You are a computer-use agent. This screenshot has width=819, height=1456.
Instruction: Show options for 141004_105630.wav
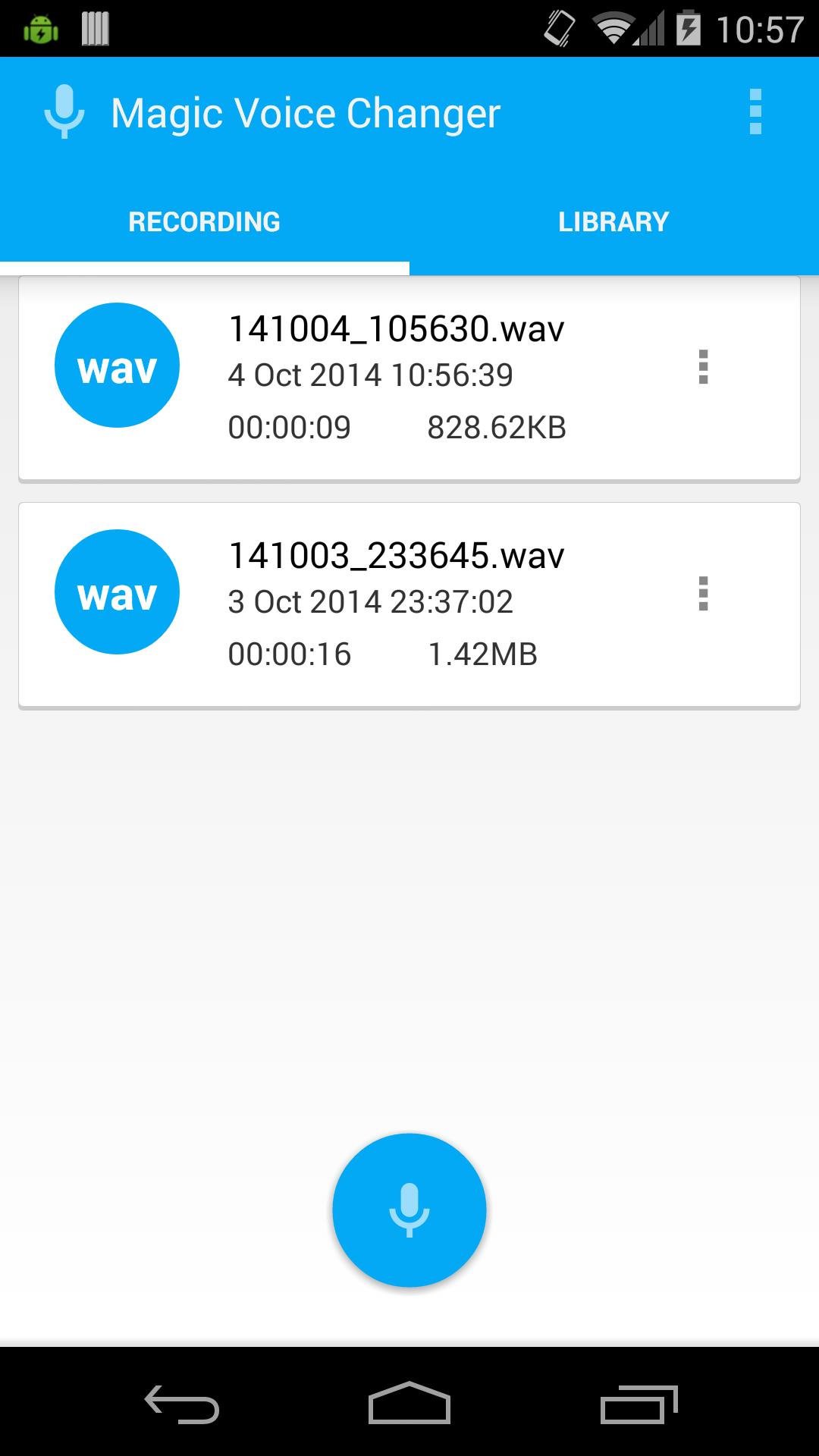pyautogui.click(x=703, y=367)
